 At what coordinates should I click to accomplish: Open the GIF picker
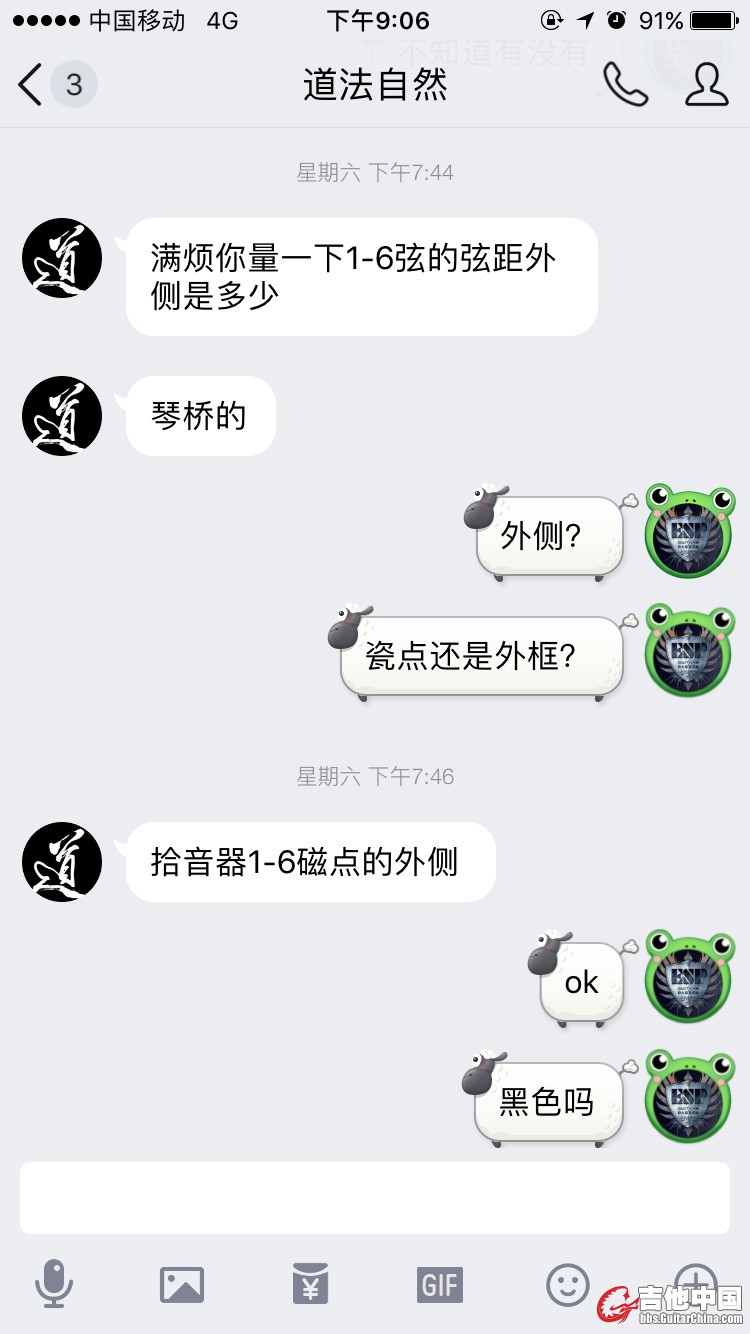pos(439,1284)
